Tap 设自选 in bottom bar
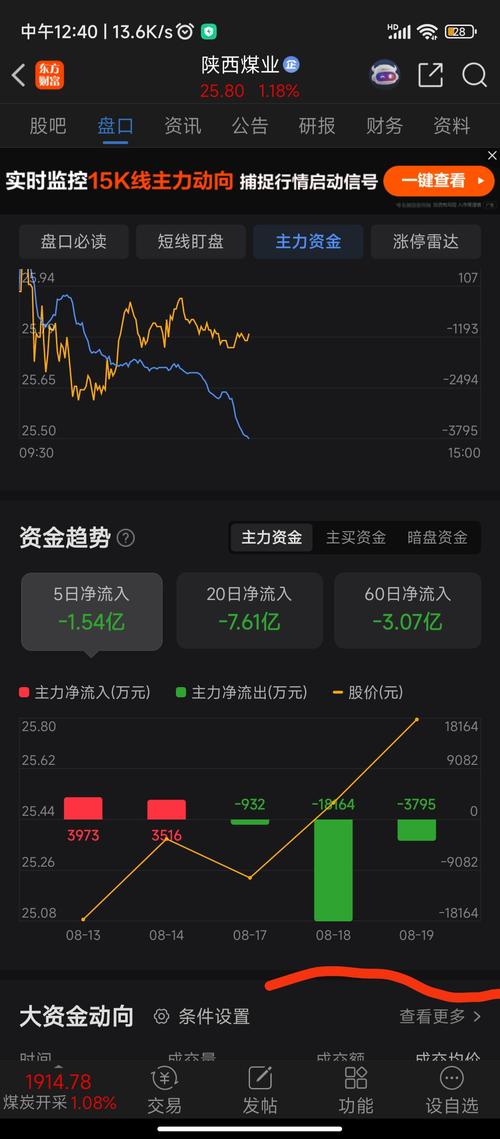500x1139 pixels. tap(452, 1091)
